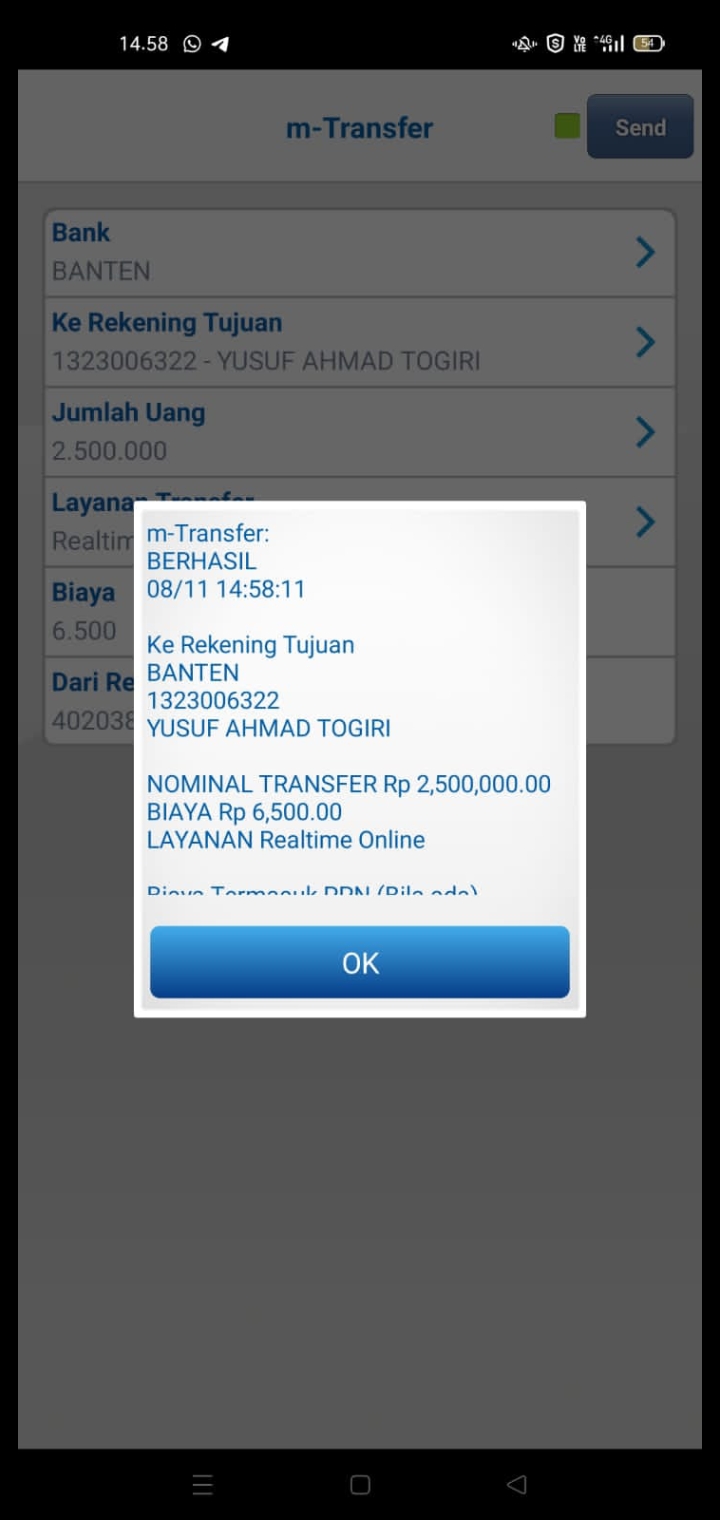This screenshot has width=720, height=1520.
Task: Open the Layanan Transfer row
Action: coord(644,521)
